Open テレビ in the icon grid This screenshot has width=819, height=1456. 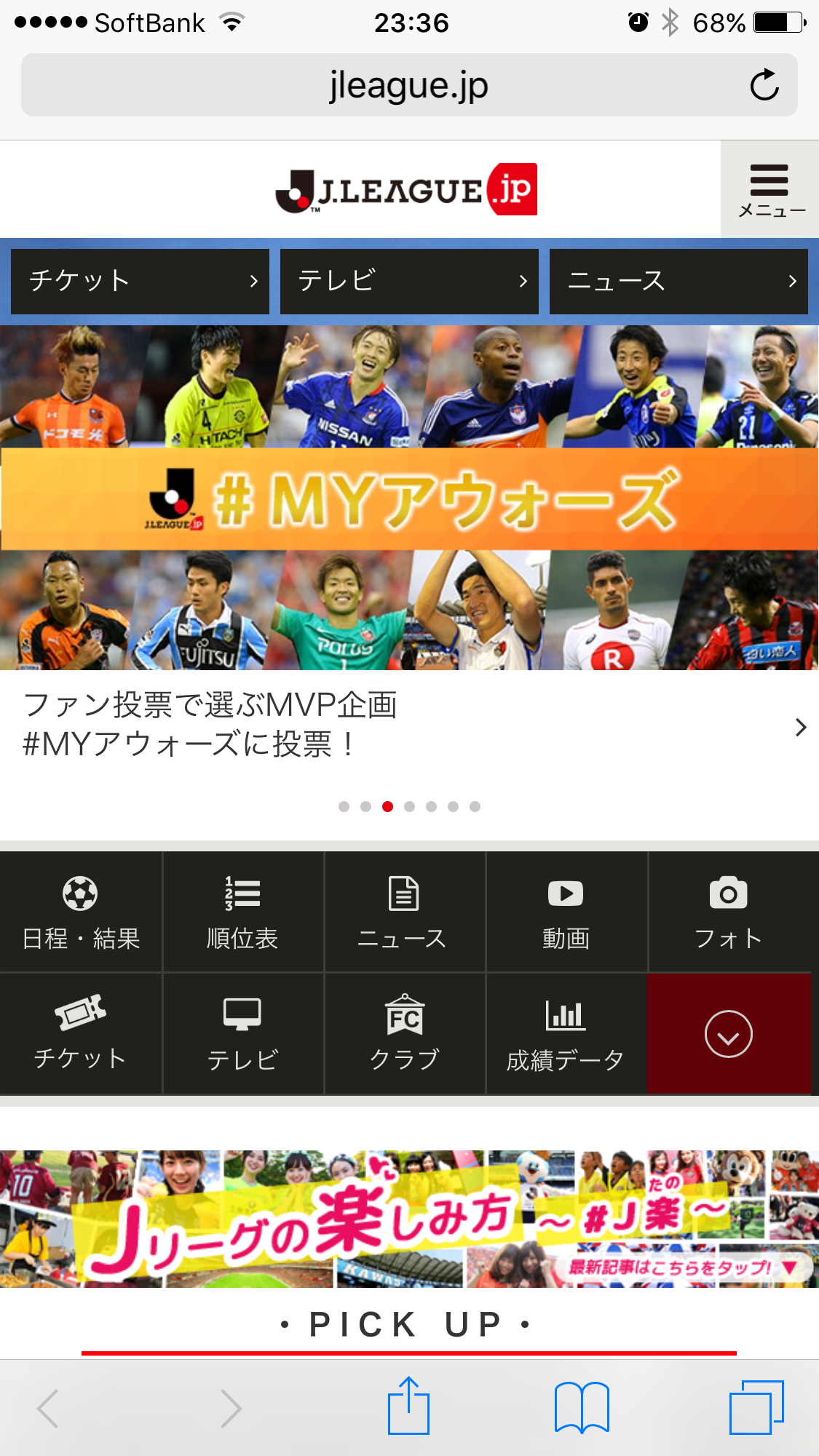pos(242,1033)
